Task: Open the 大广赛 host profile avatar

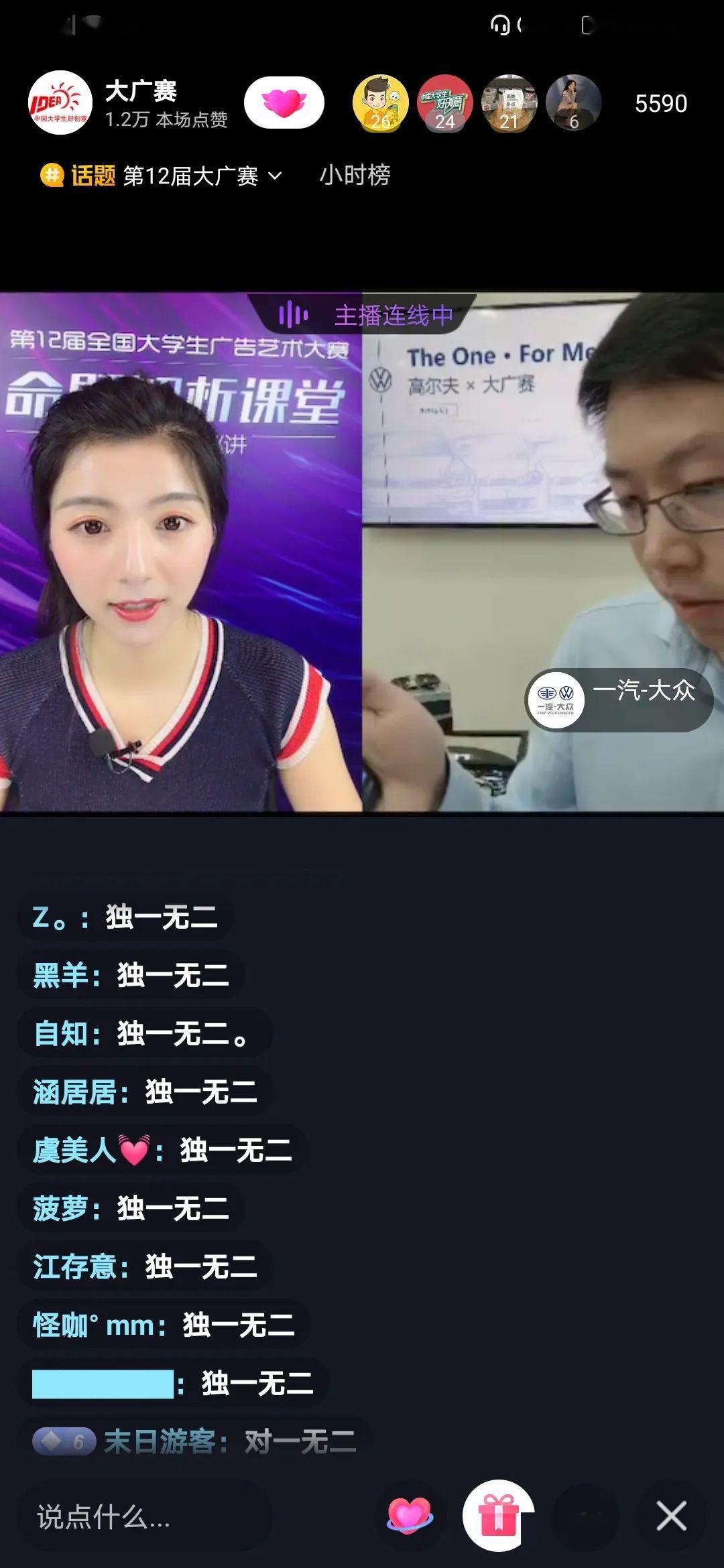Action: click(60, 103)
